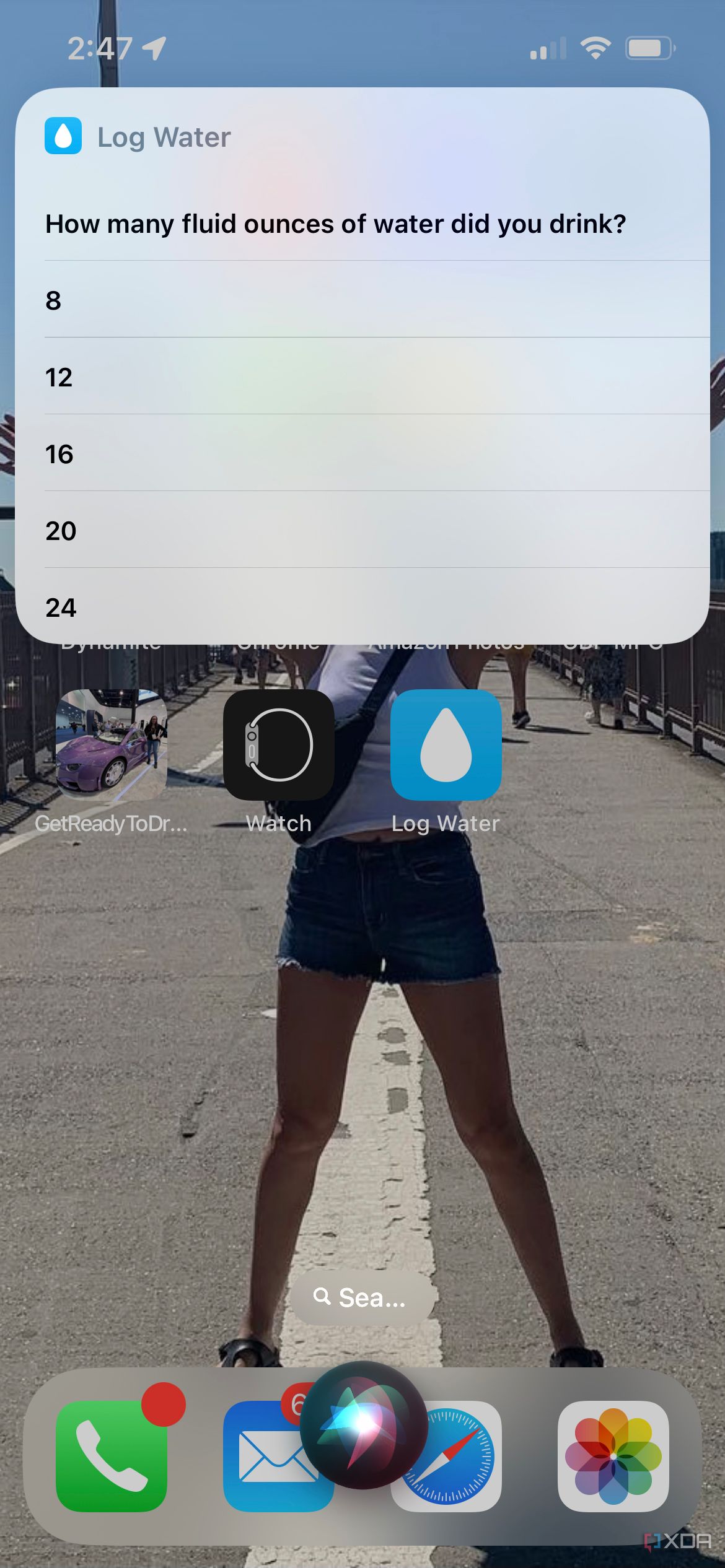Select the 20 ounces option
The width and height of the screenshot is (725, 1568).
[362, 530]
